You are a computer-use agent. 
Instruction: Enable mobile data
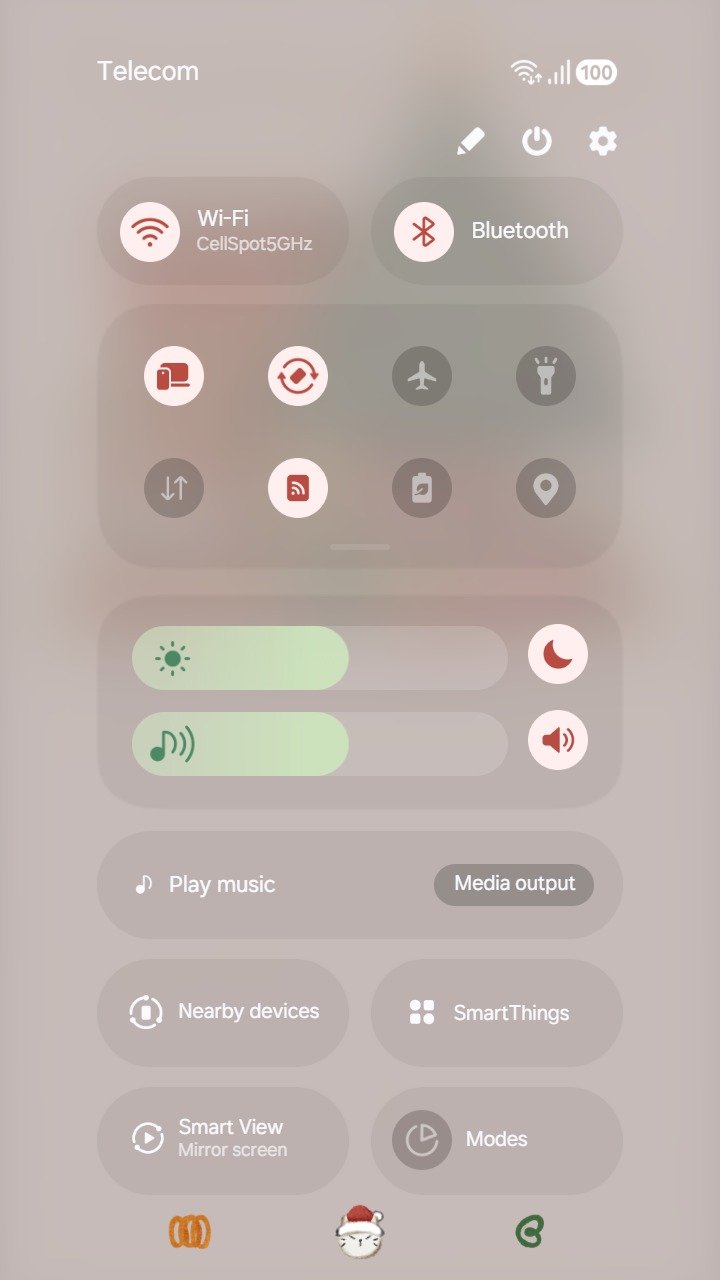(174, 488)
